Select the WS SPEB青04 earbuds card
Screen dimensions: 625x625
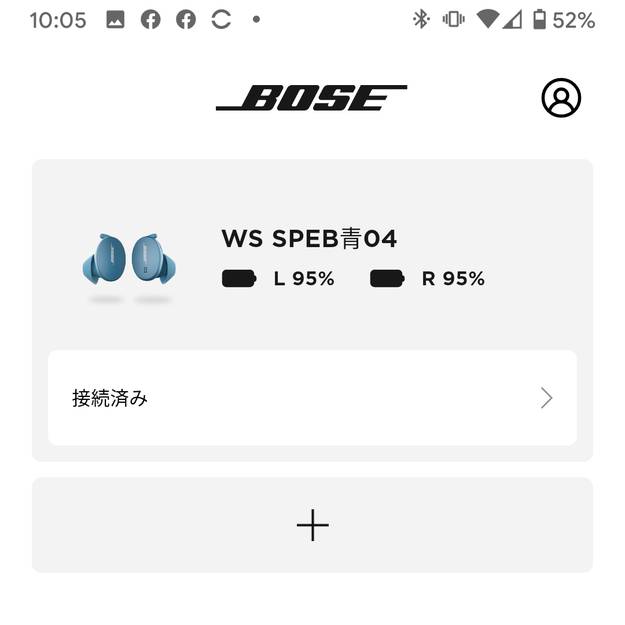coord(310,257)
